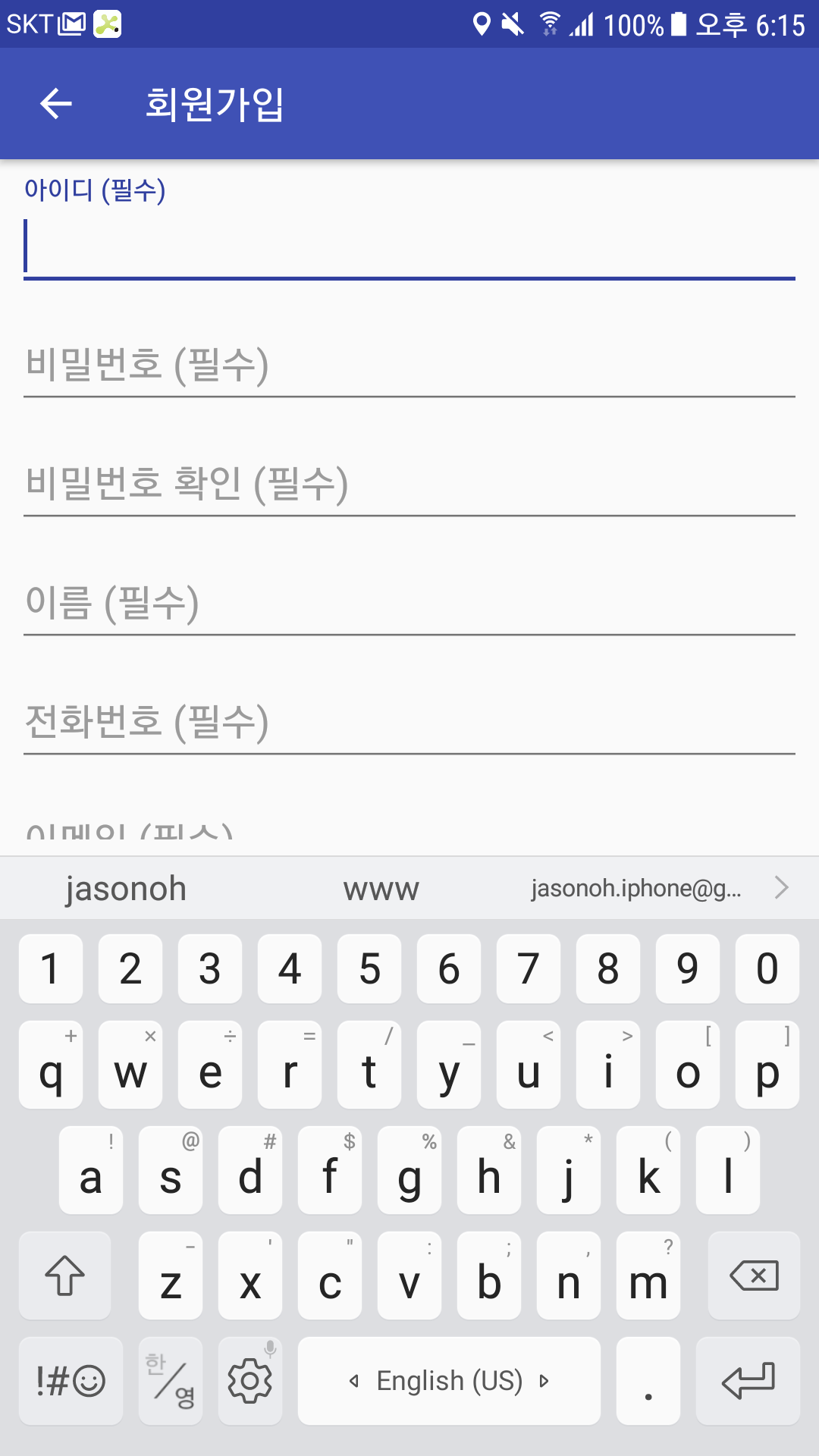Screen dimensions: 819x1456
Task: Go back from the 회원가입 screen
Action: tap(56, 103)
